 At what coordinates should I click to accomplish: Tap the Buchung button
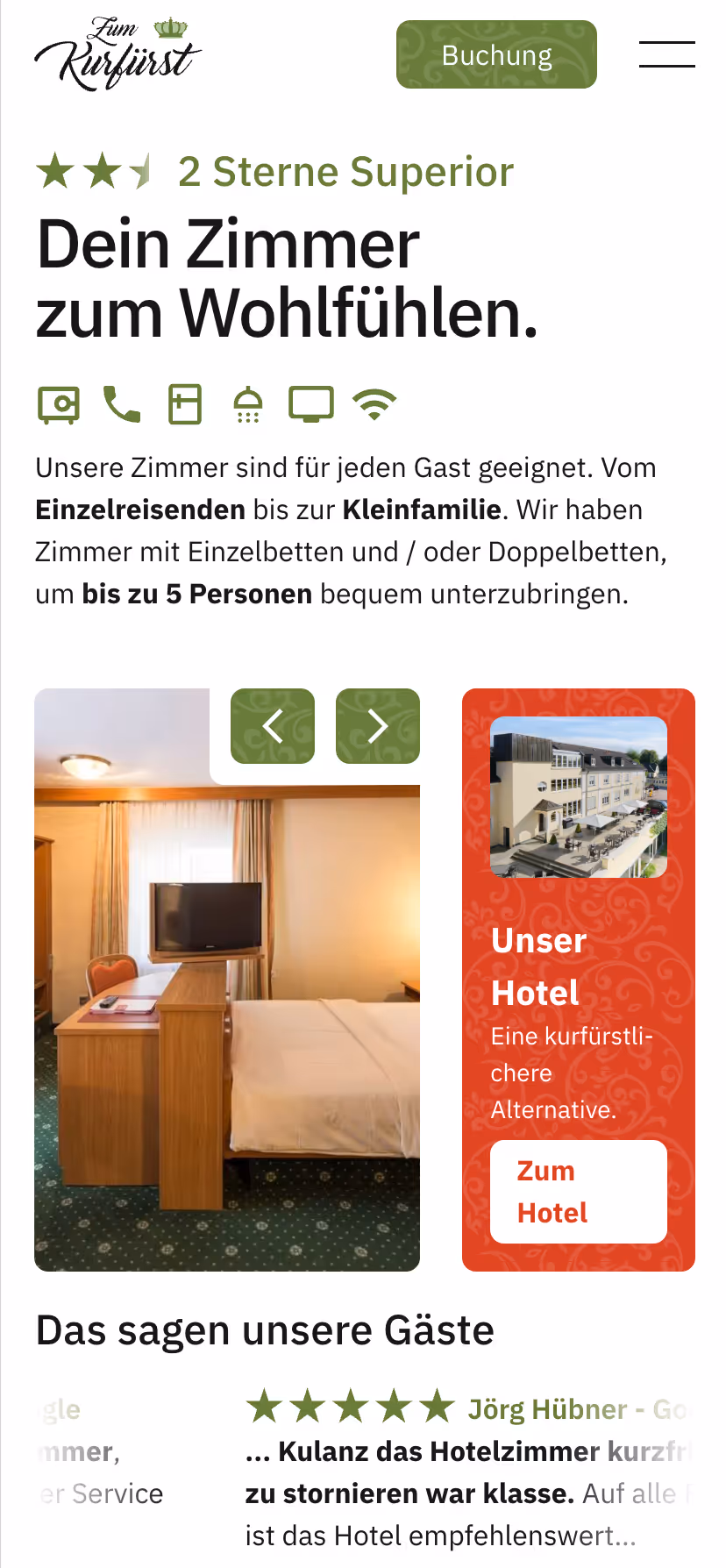pyautogui.click(x=496, y=54)
